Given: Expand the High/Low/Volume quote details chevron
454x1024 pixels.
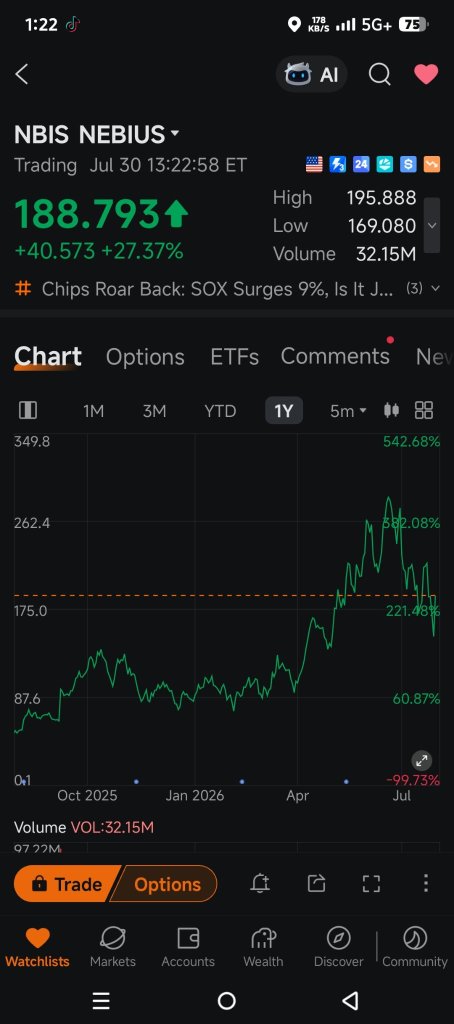Looking at the screenshot, I should coord(432,225).
